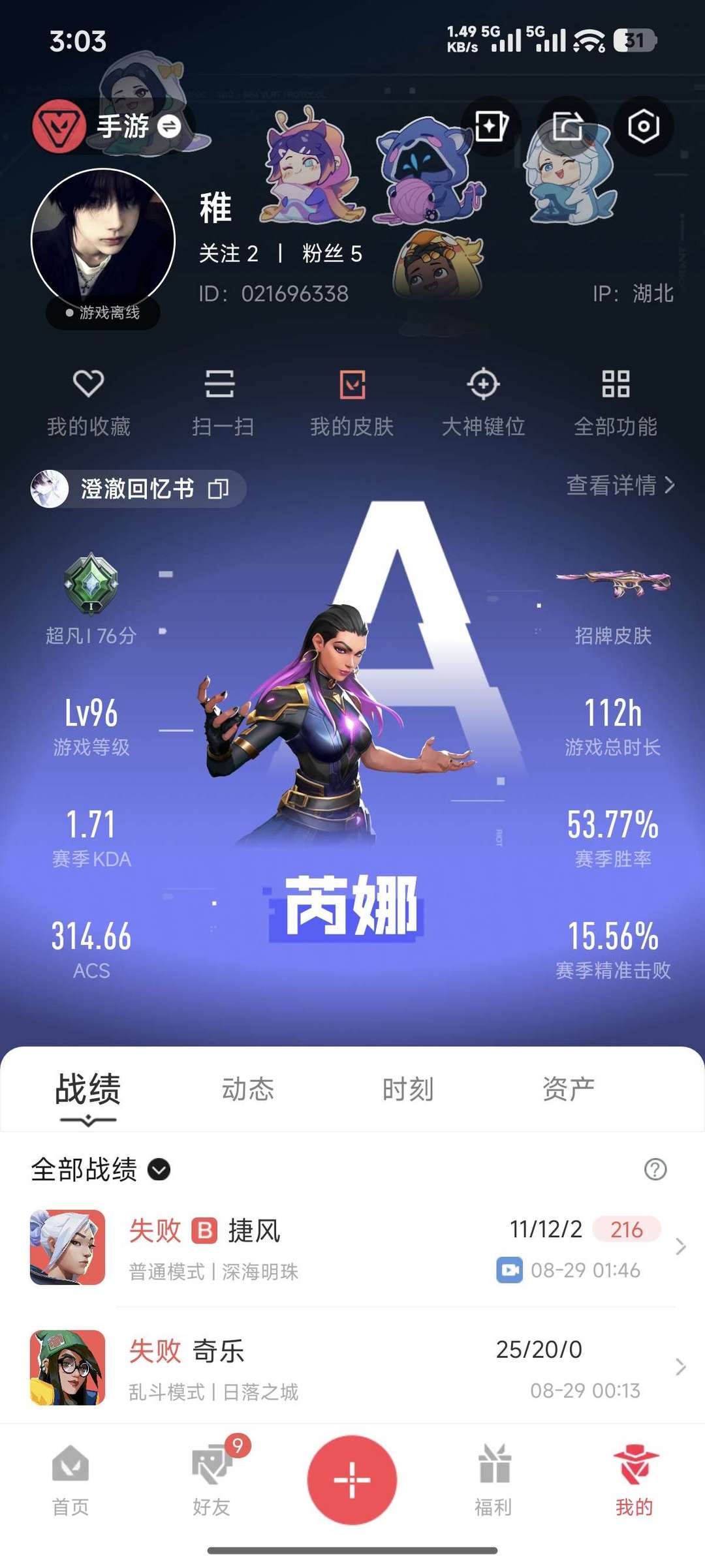Switch to the 动态 tab

pos(248,1089)
